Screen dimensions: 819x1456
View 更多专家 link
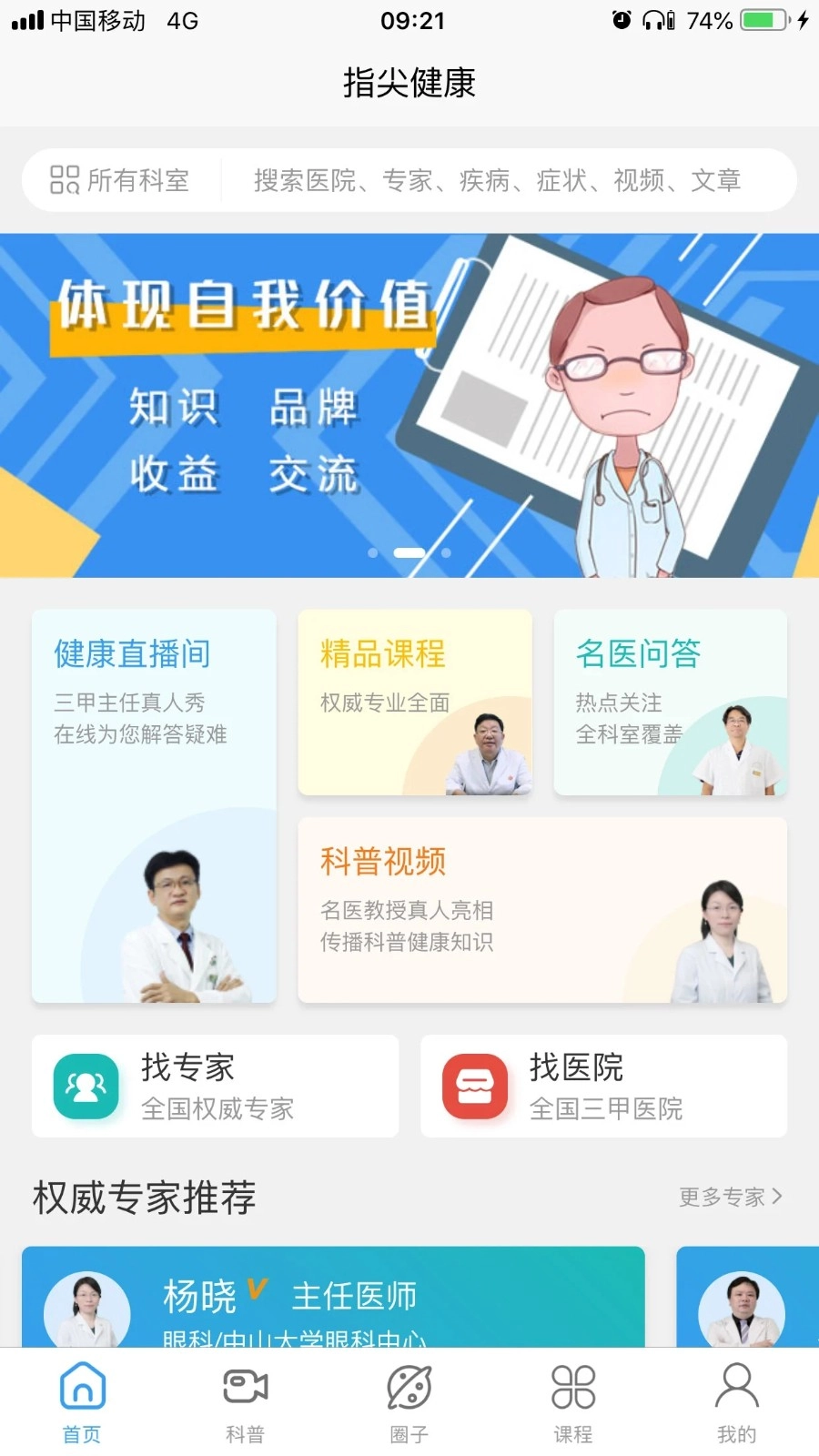pyautogui.click(x=730, y=1197)
